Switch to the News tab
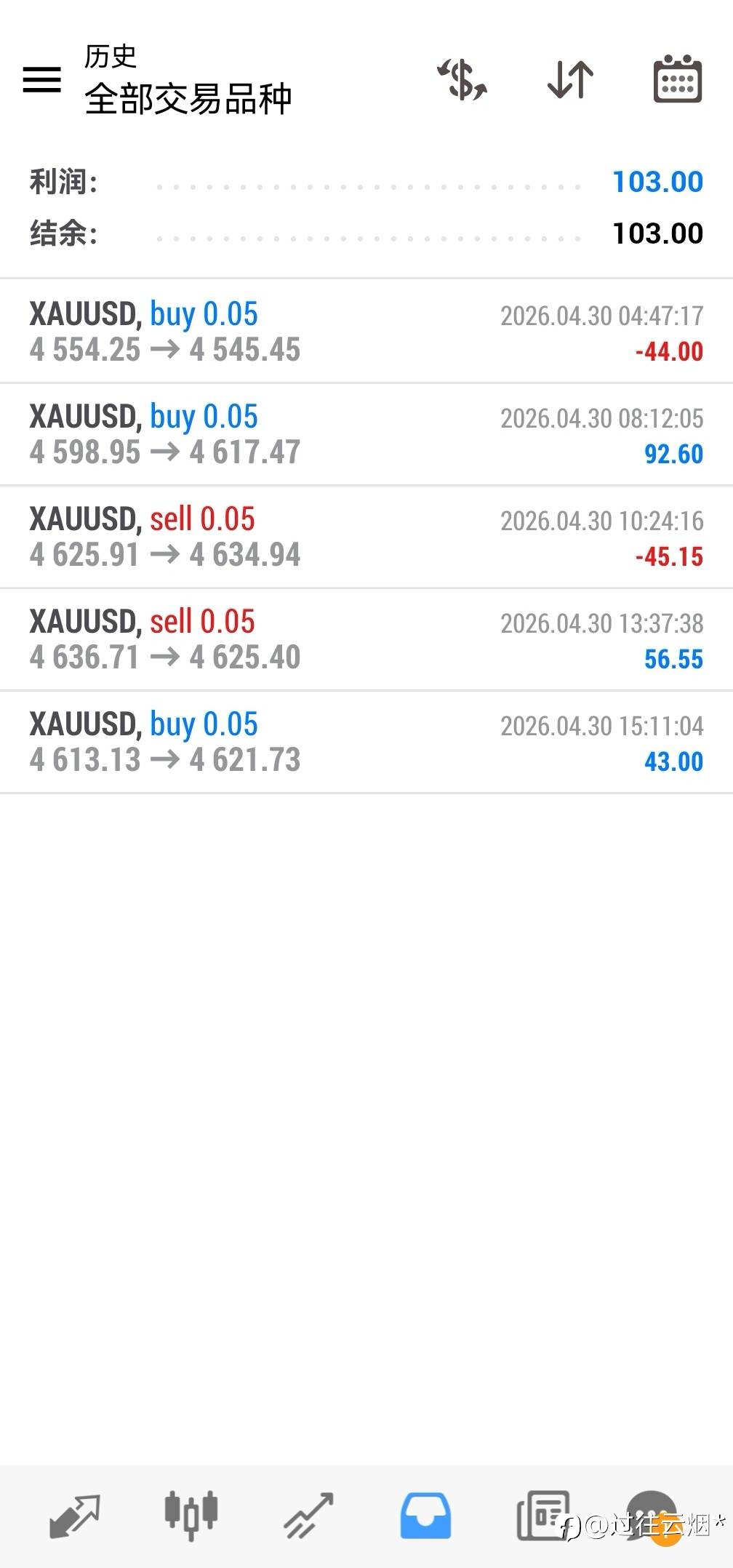The width and height of the screenshot is (733, 1568). (x=542, y=1516)
